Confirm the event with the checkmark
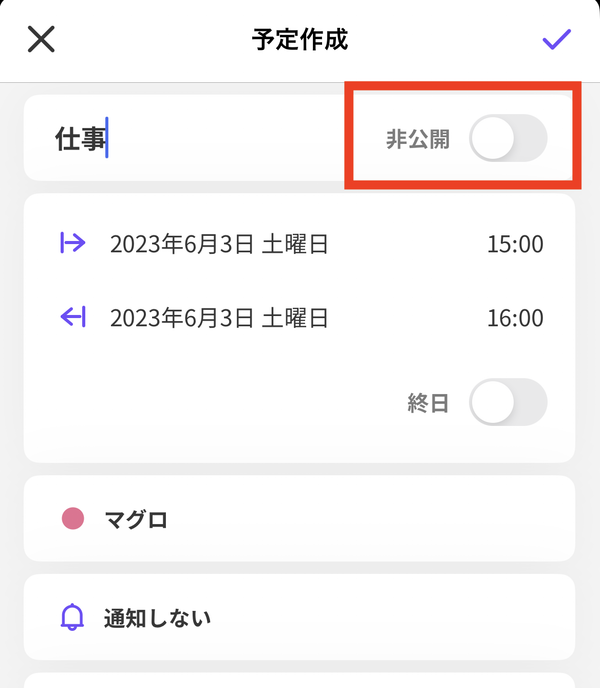The height and width of the screenshot is (688, 600). click(557, 39)
